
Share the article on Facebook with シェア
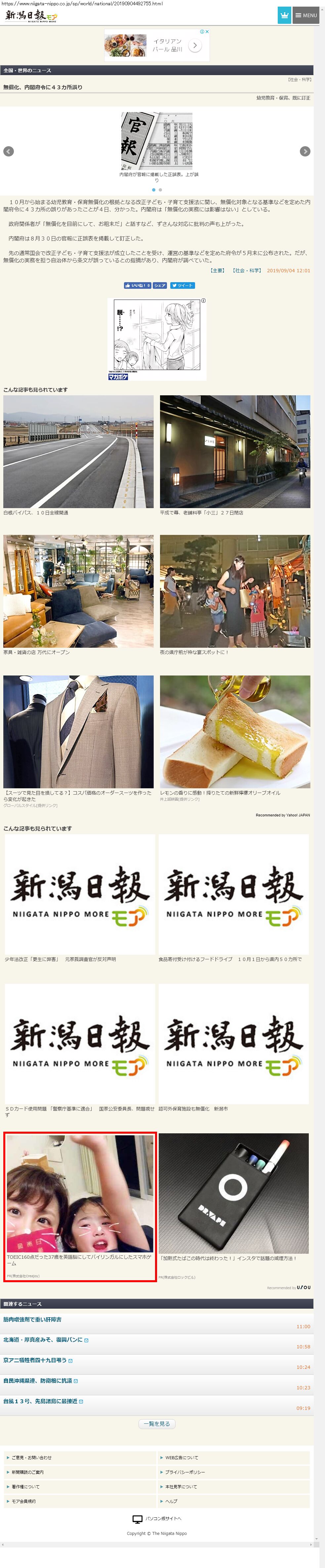click(159, 285)
